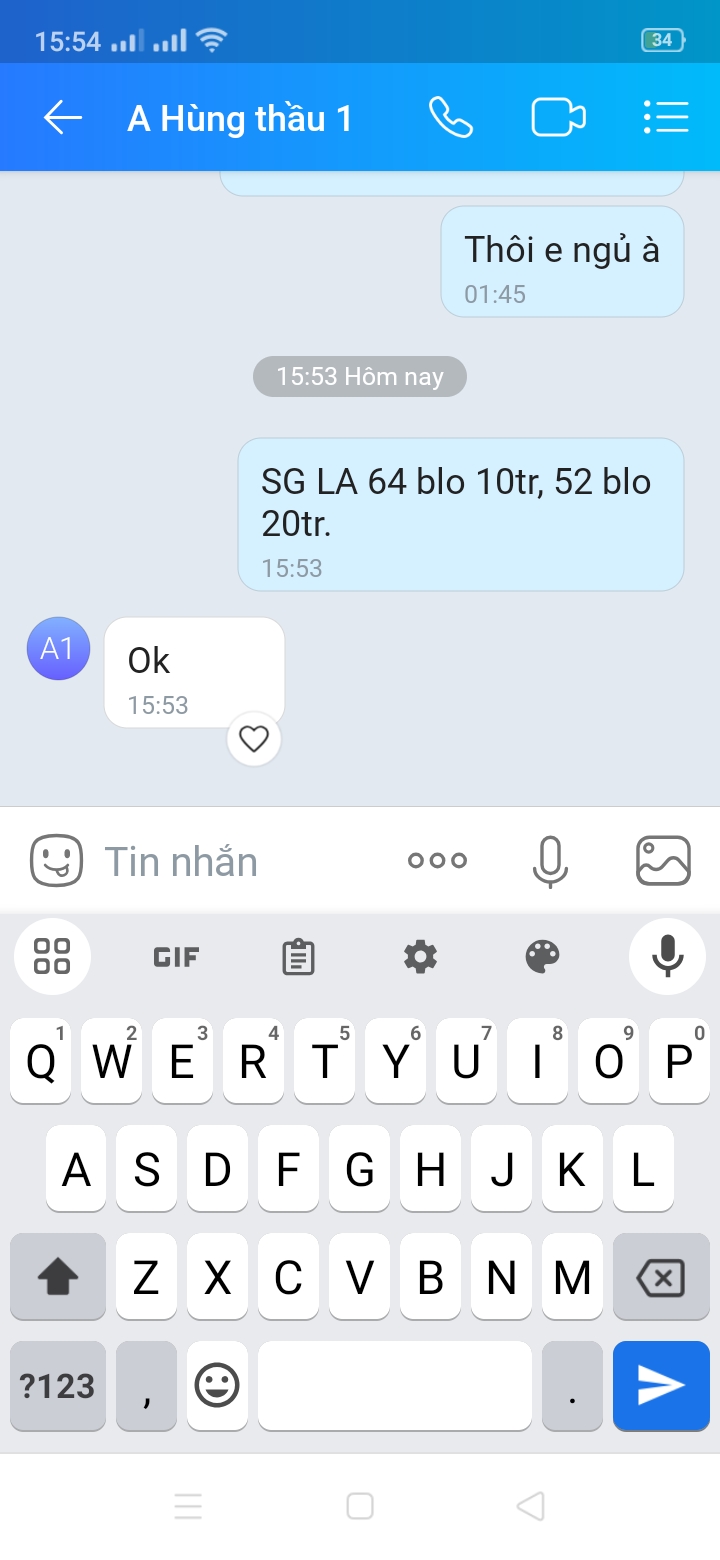React with heart to the Ok message
This screenshot has width=720, height=1560.
(x=254, y=739)
